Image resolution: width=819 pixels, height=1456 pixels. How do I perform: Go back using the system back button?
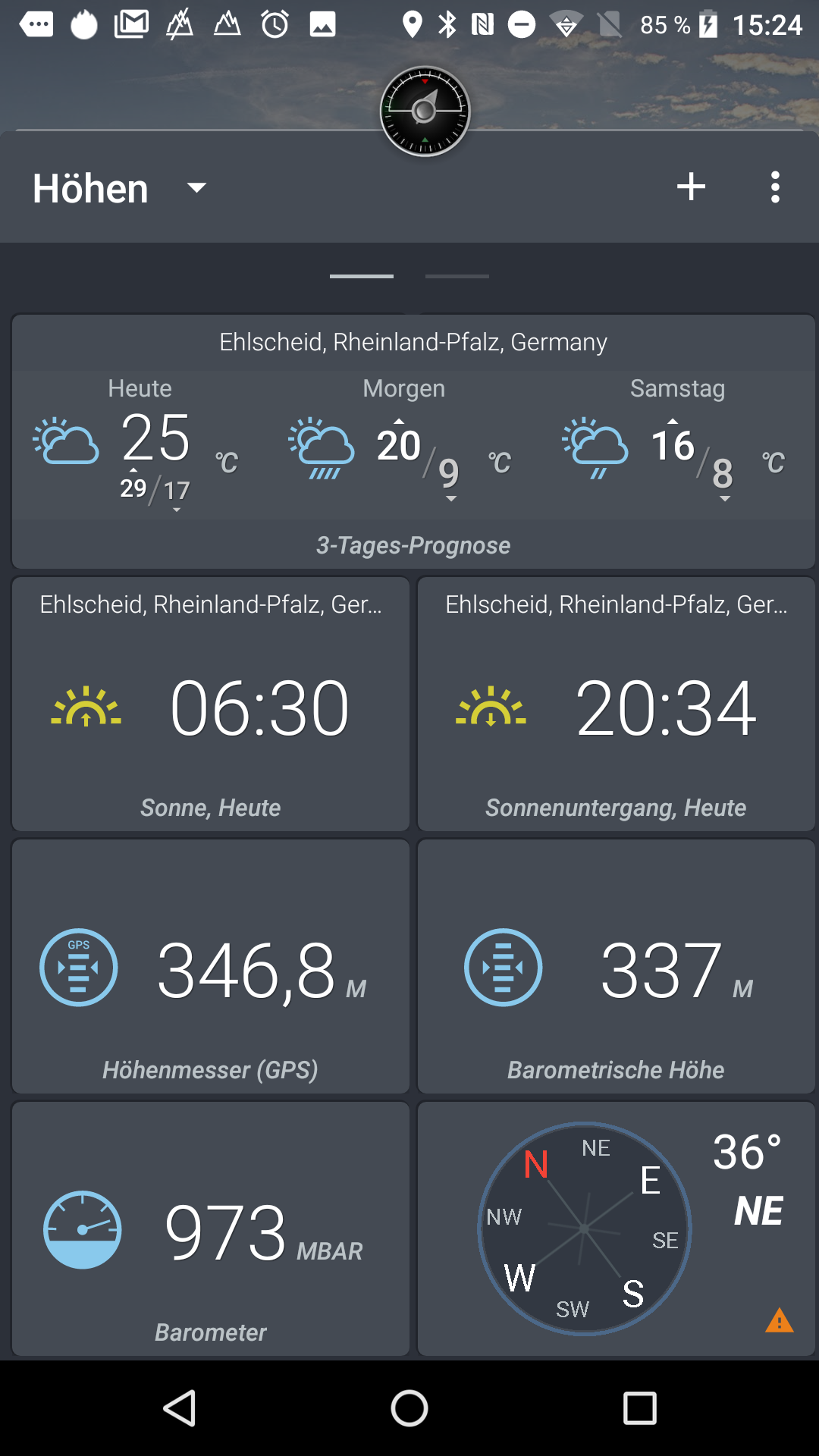(180, 1408)
